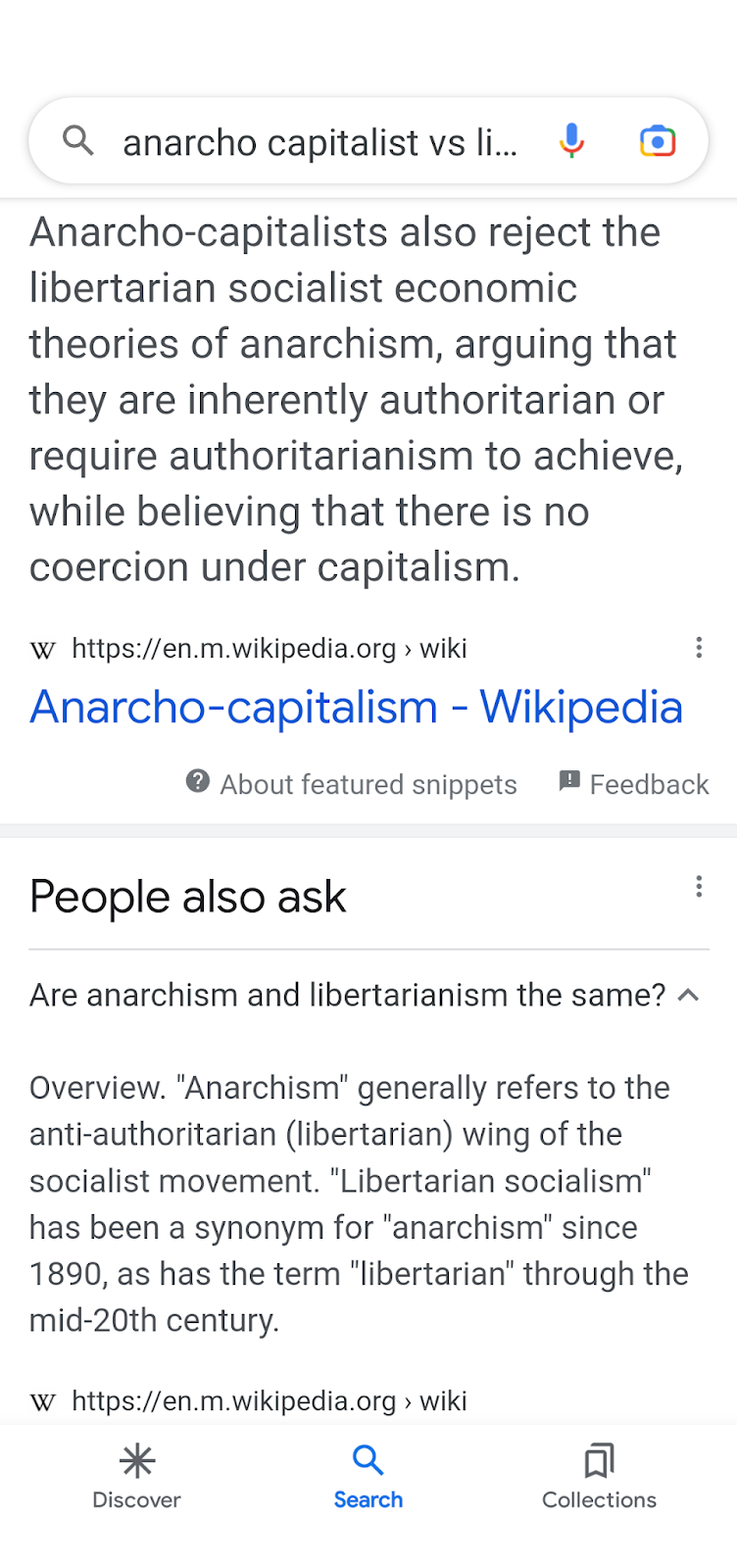Start a voice search with the microphone
Screen dimensions: 737x1568
[571, 142]
